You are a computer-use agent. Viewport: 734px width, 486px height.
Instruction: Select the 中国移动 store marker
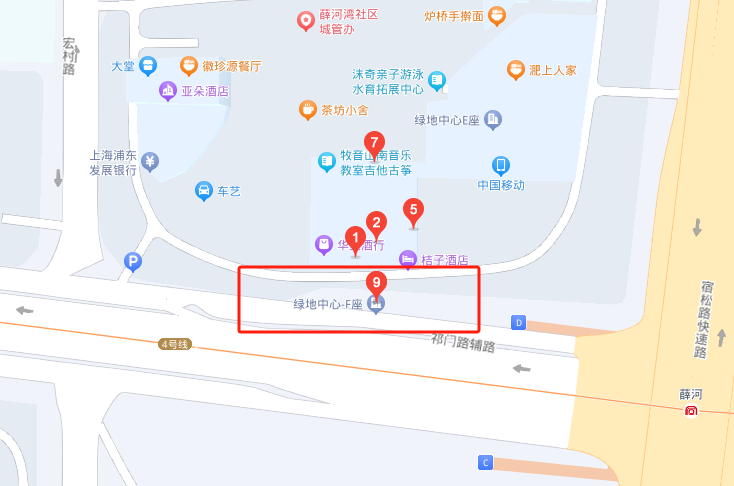coord(501,165)
